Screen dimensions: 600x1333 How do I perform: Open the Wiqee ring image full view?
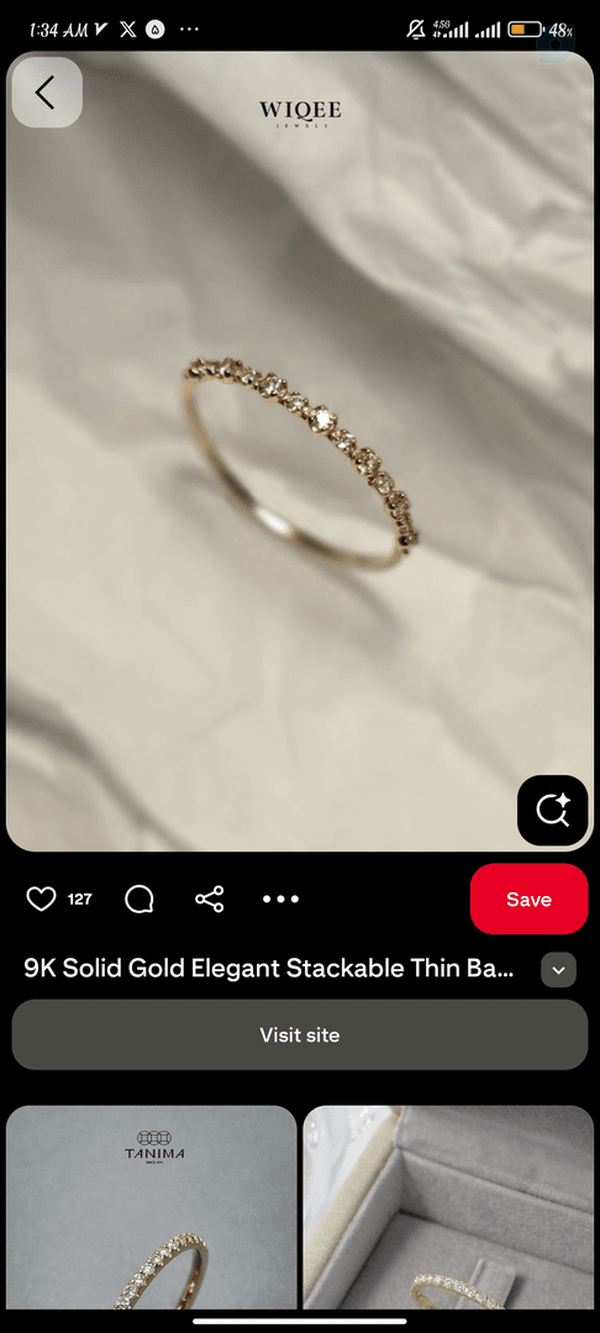(x=300, y=451)
